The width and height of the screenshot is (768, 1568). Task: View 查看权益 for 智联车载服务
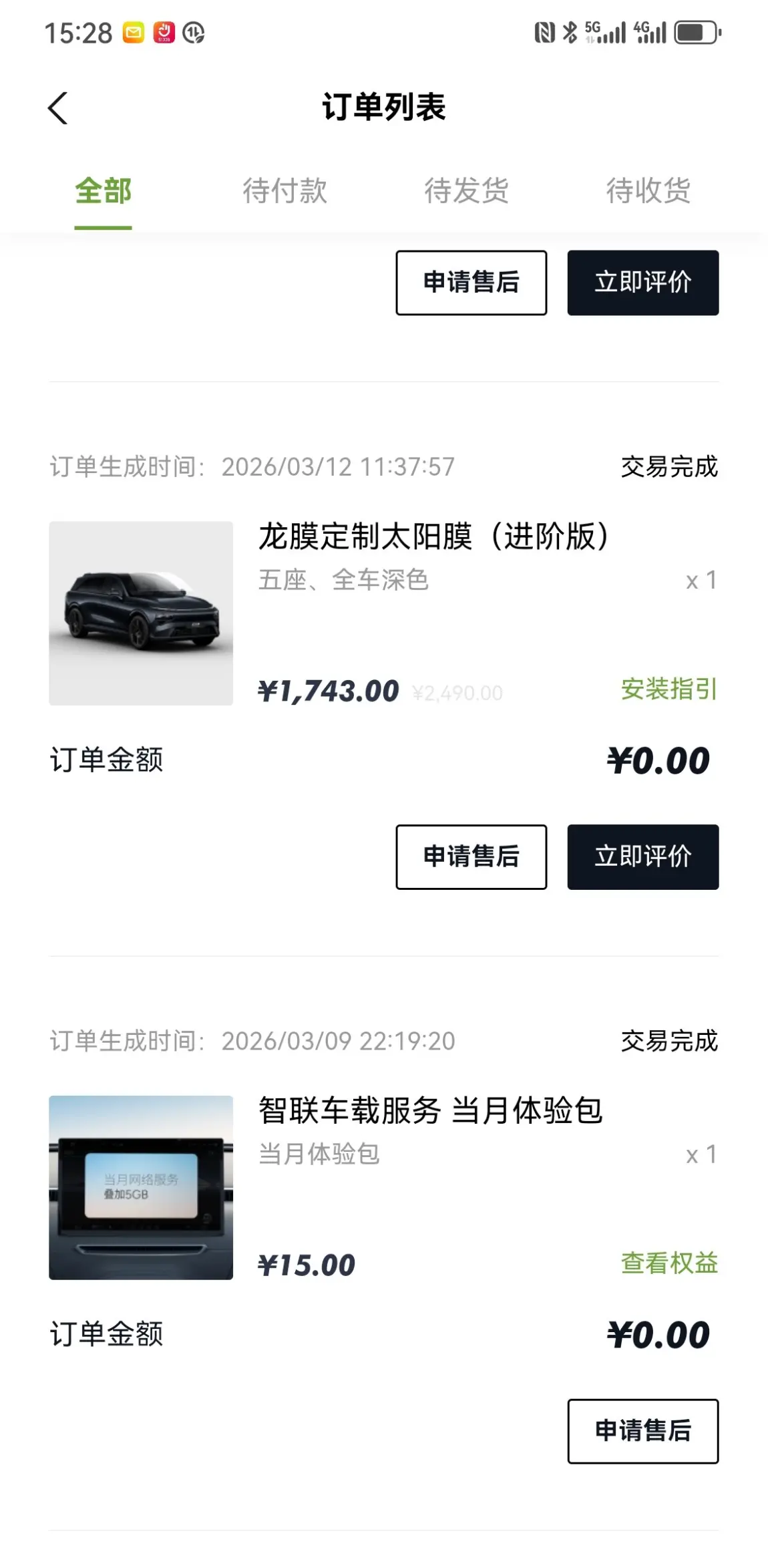pos(668,1263)
